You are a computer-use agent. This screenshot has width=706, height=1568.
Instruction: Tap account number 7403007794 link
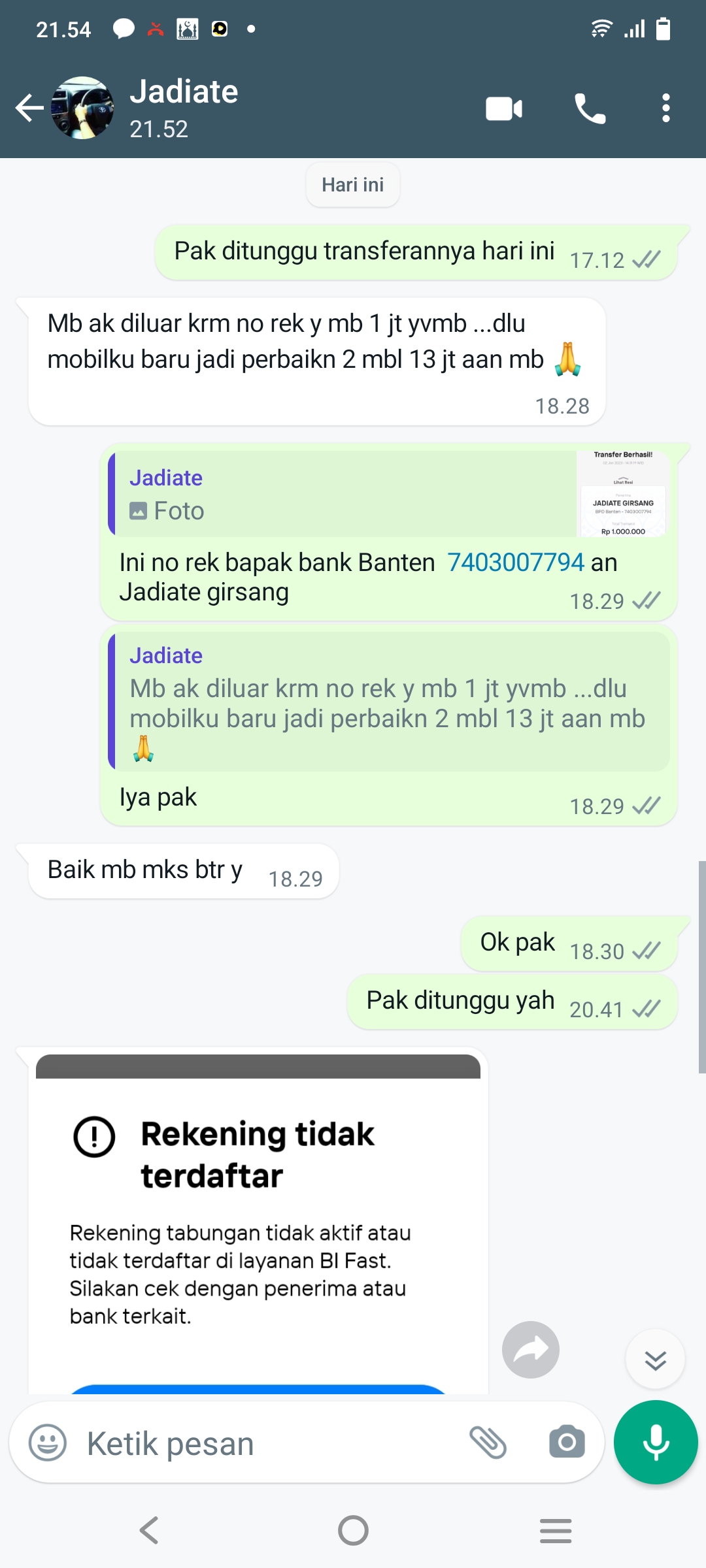515,563
